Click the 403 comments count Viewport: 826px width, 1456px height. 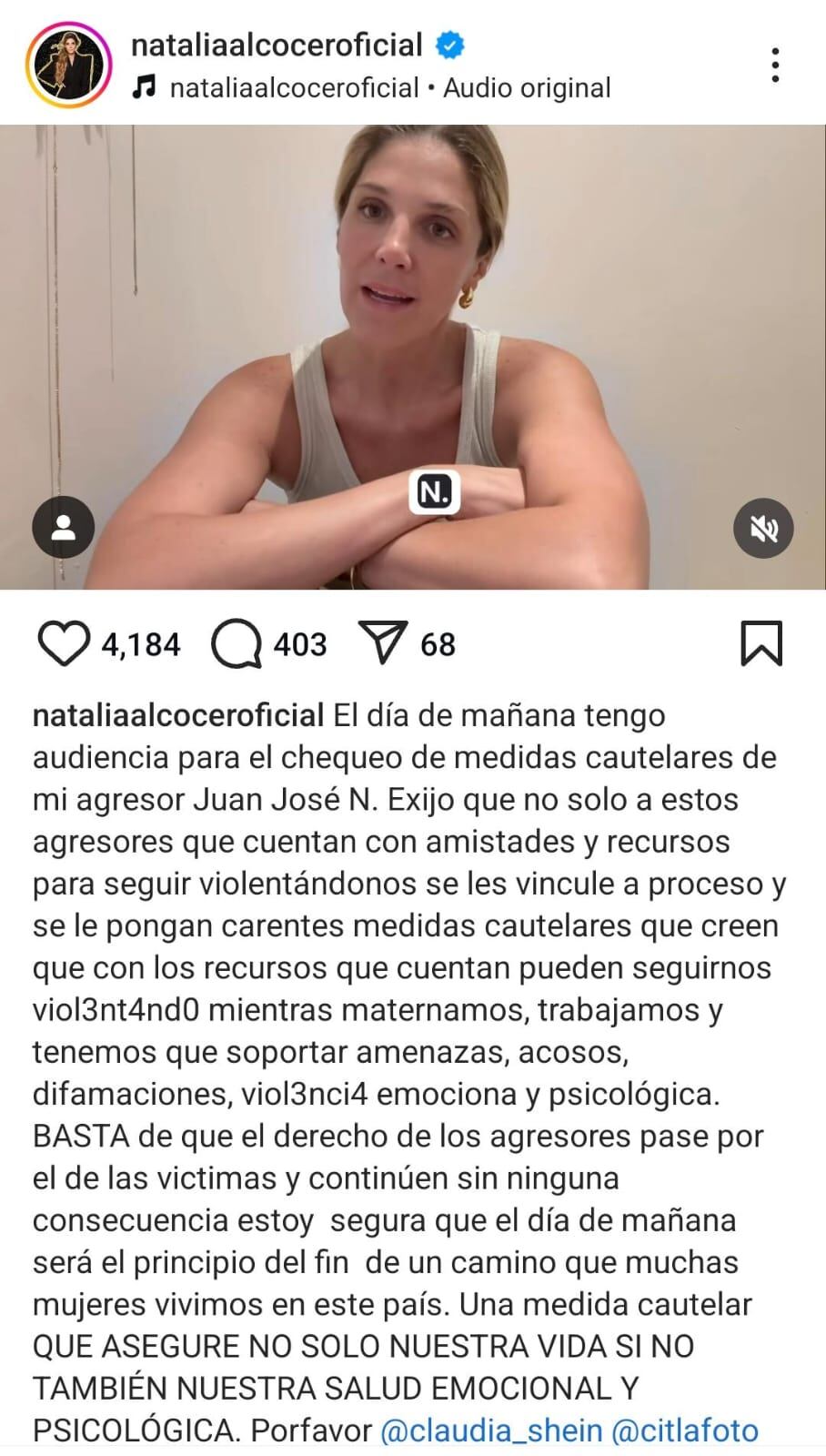tap(300, 645)
